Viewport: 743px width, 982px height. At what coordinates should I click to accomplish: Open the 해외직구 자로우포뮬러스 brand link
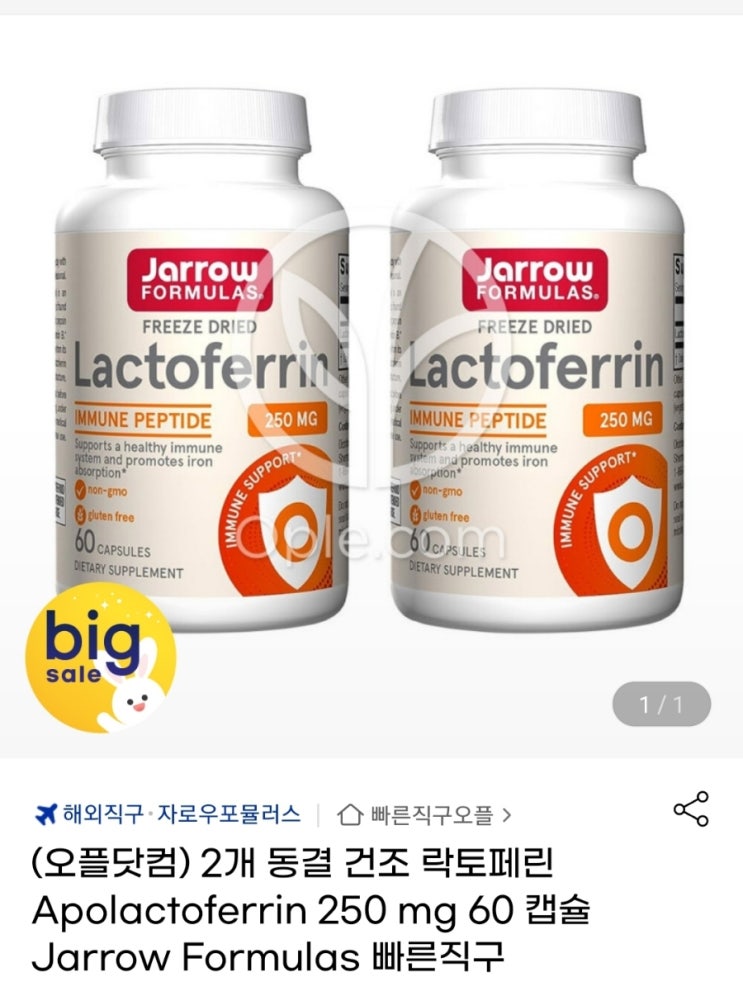[167, 814]
